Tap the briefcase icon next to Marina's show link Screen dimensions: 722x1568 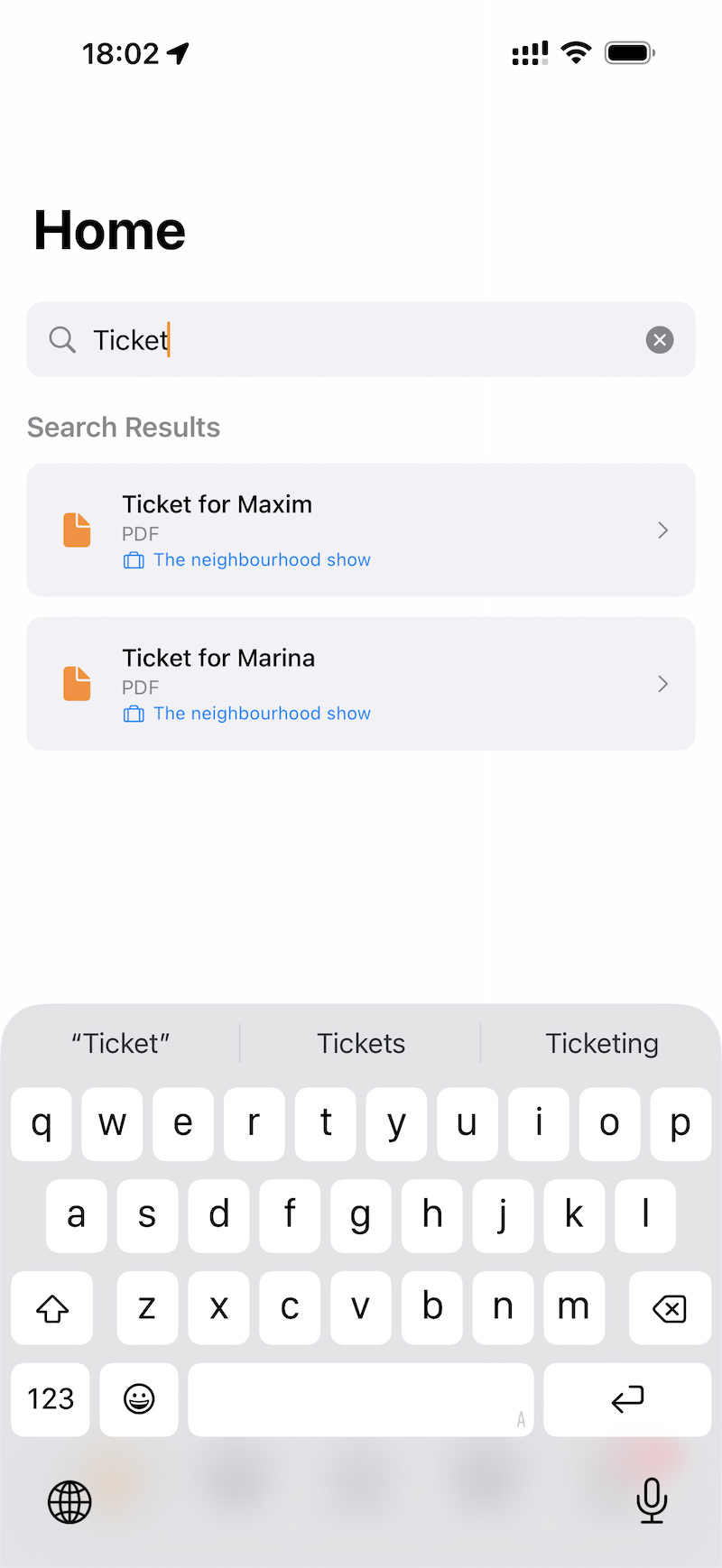pos(133,714)
